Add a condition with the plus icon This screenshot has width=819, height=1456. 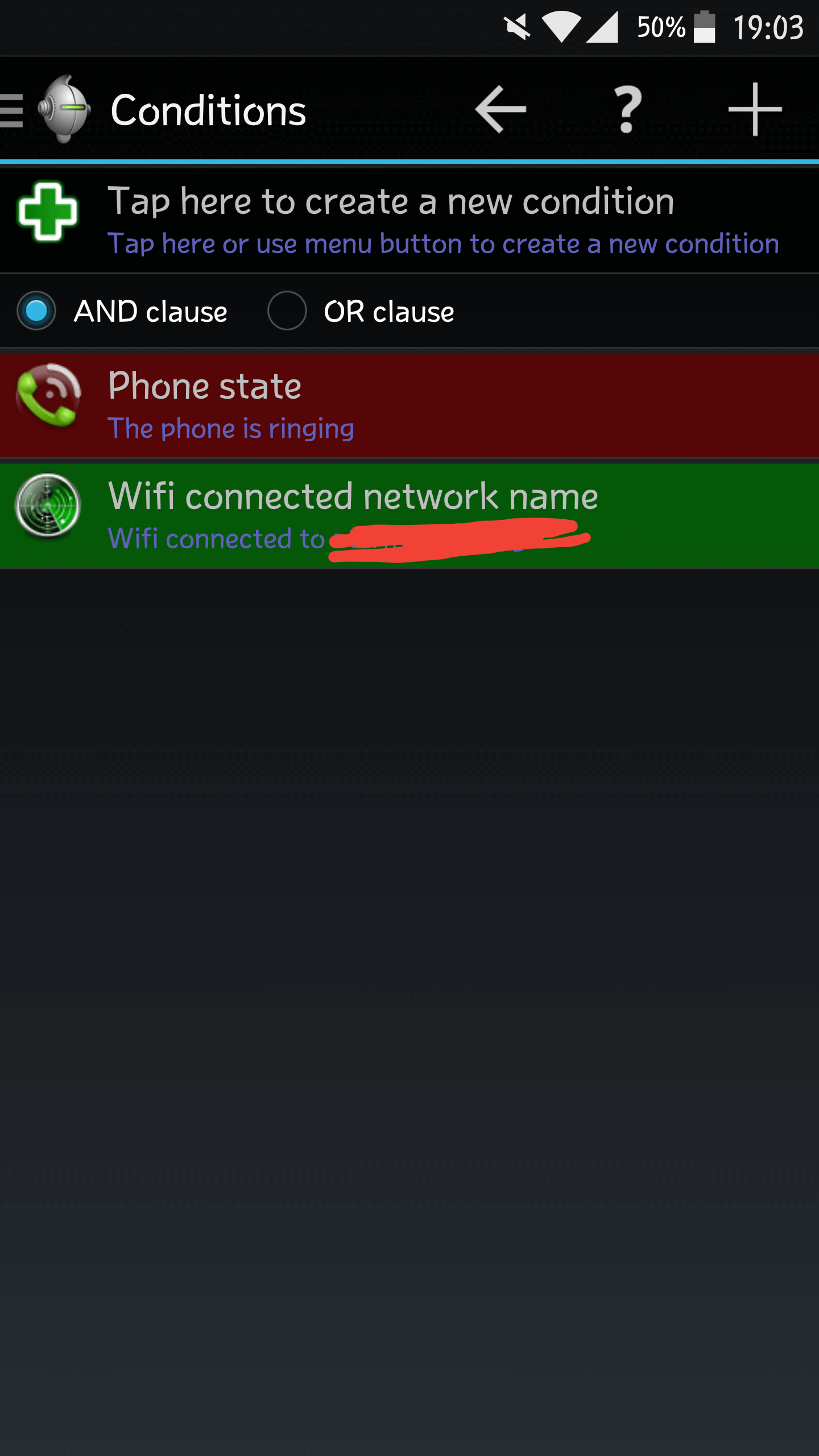(755, 110)
